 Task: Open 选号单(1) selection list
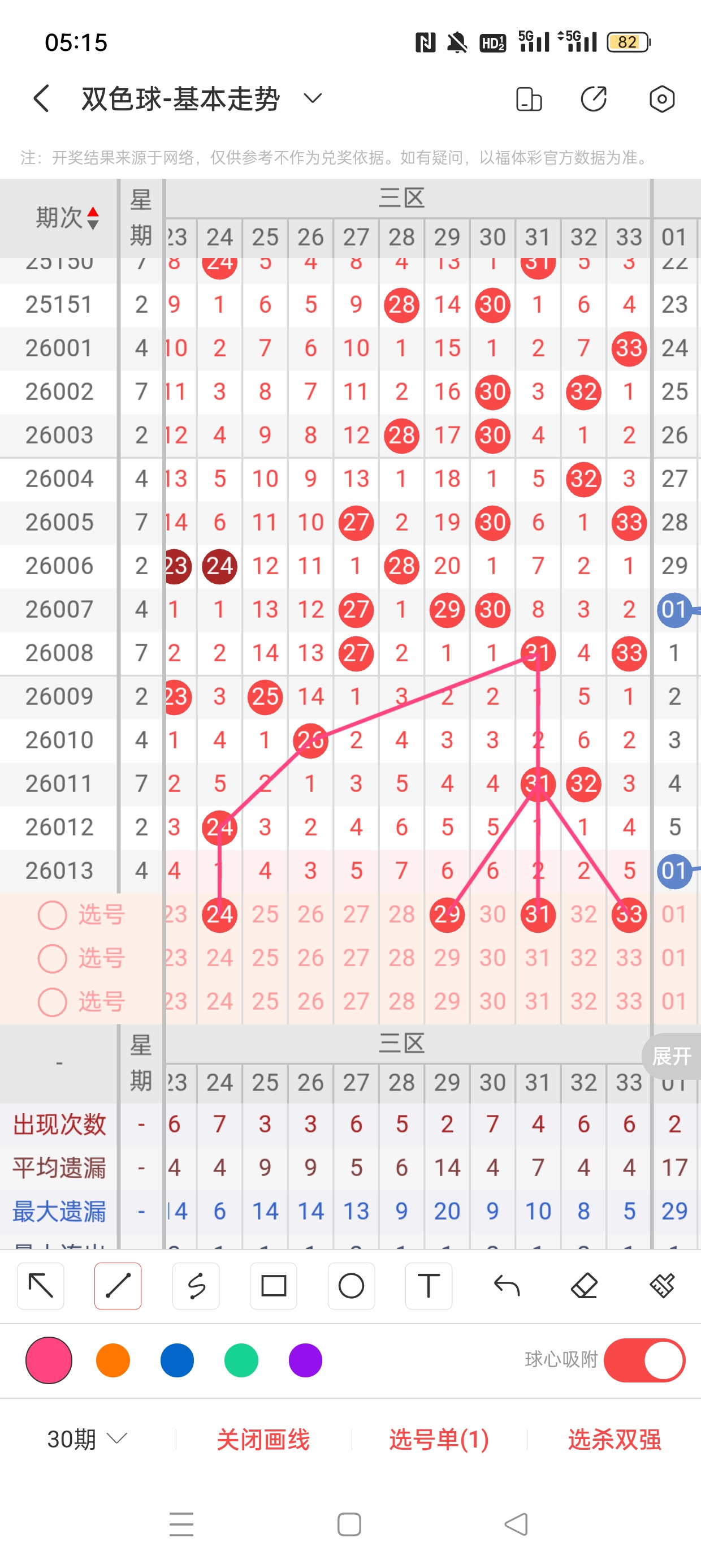[x=439, y=1439]
